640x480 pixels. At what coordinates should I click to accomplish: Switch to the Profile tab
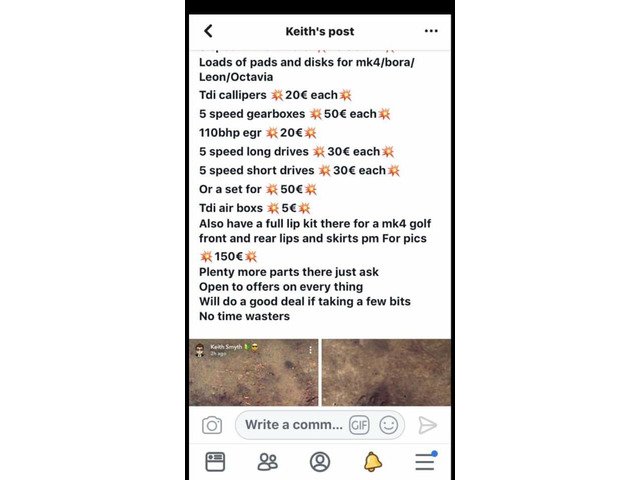320,461
